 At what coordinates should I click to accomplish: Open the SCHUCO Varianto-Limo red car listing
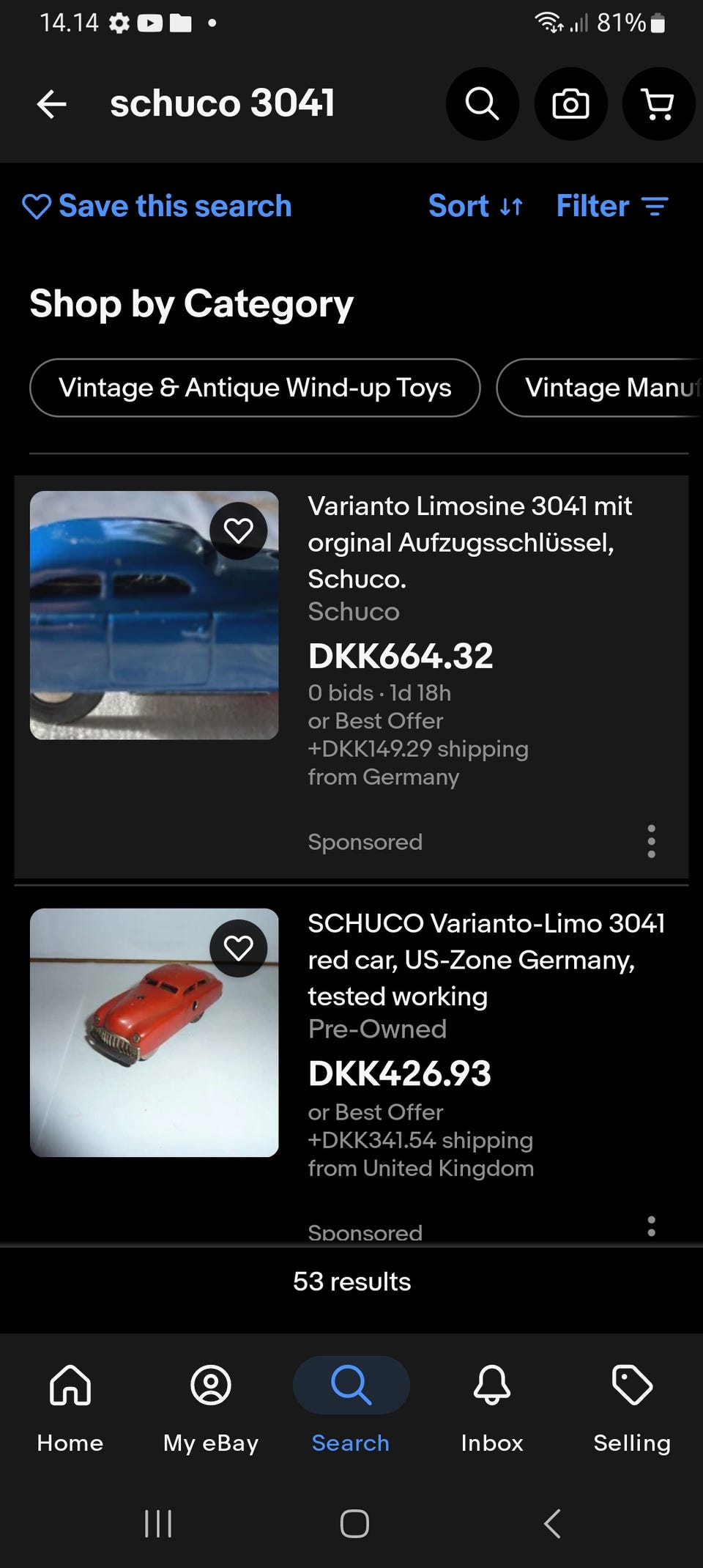pos(486,959)
